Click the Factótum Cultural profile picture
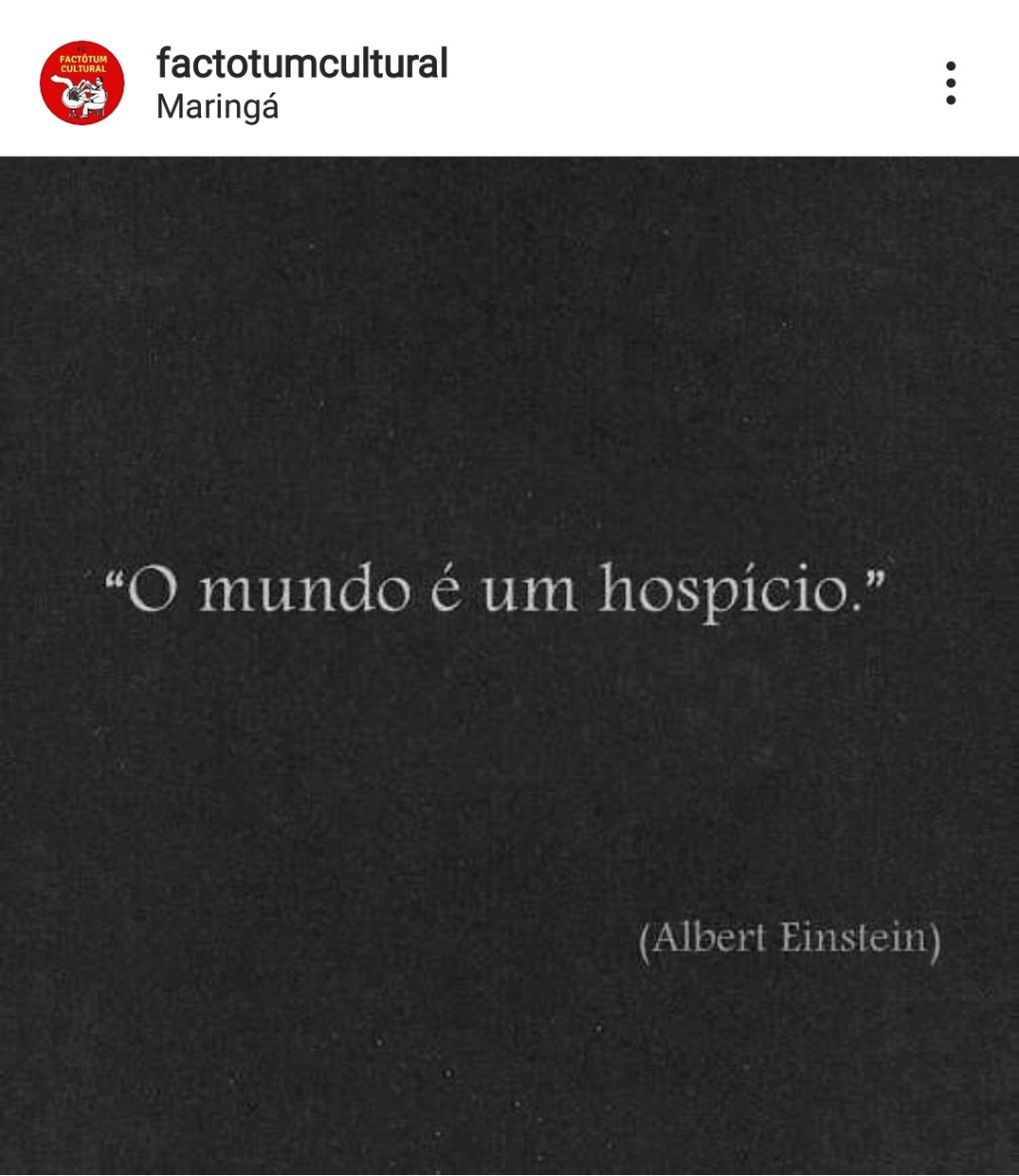Image resolution: width=1019 pixels, height=1176 pixels. pos(82,84)
